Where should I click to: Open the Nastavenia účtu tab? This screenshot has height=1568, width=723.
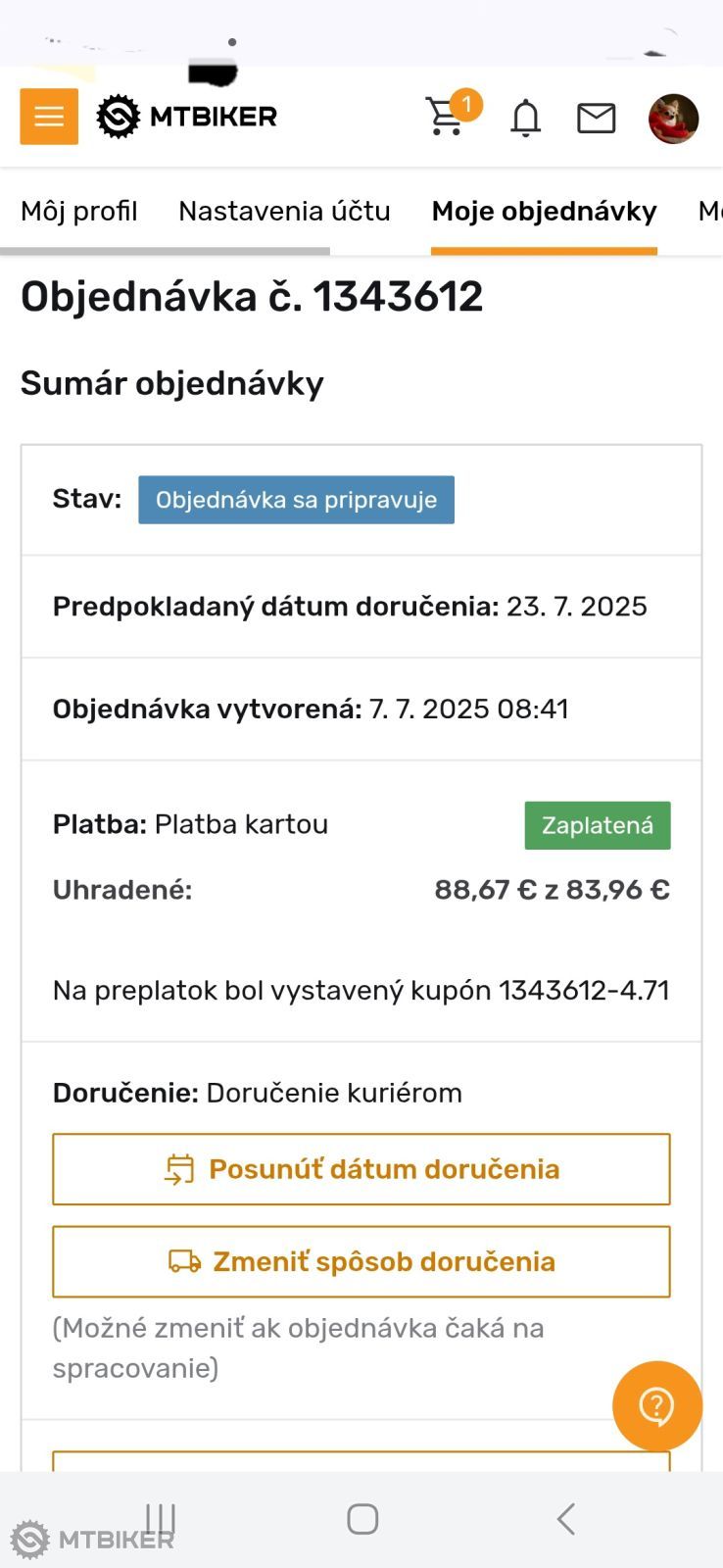283,211
